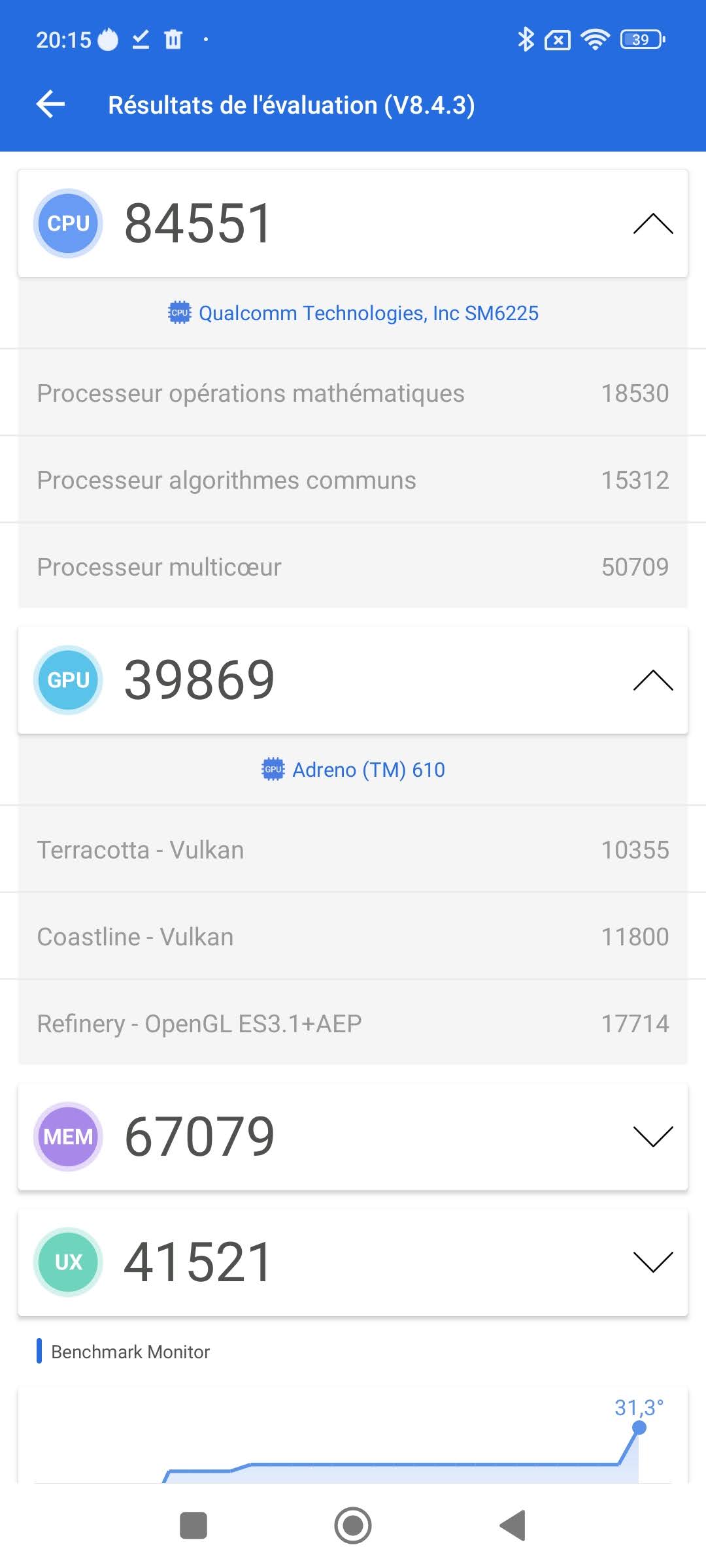
Task: Collapse the CPU score section
Action: 652,223
